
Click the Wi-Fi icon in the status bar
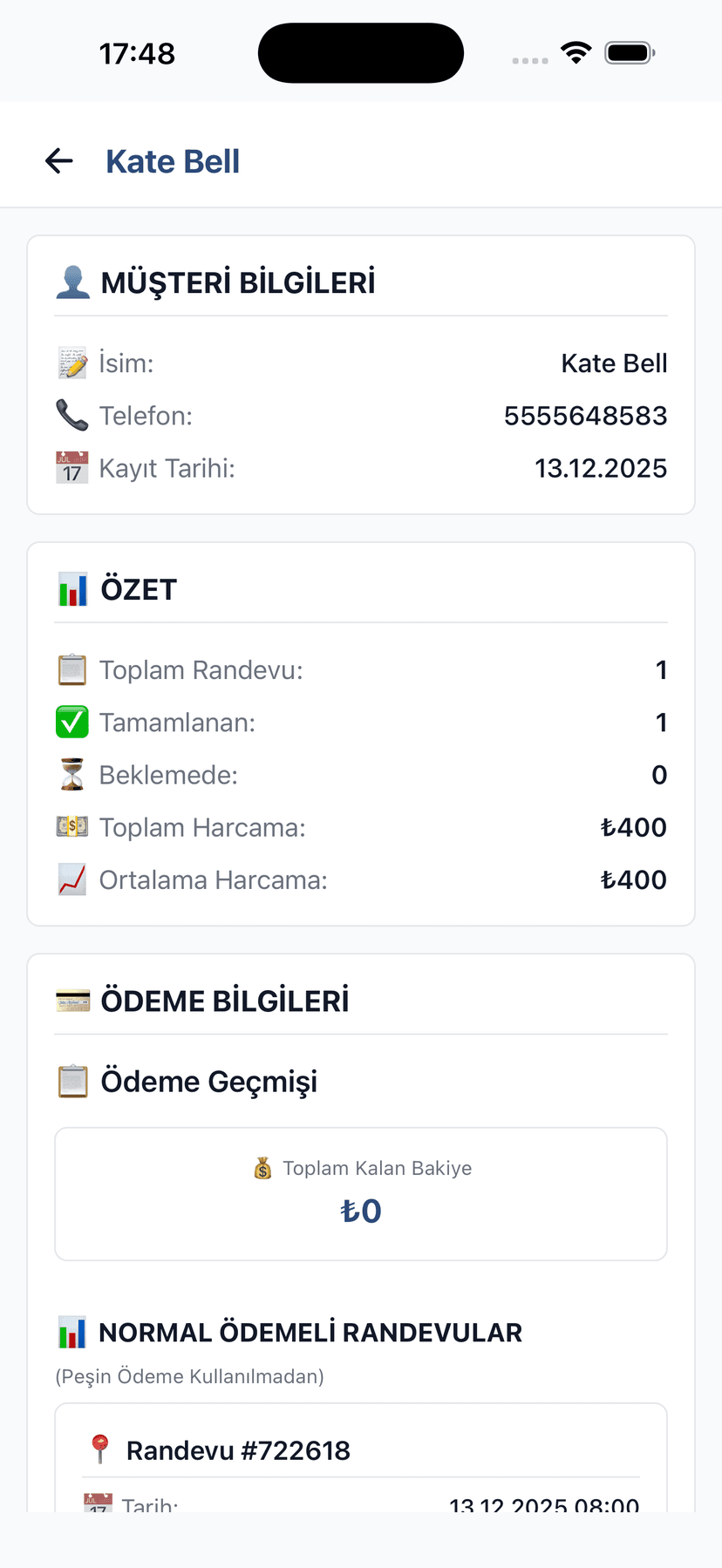pos(576,52)
